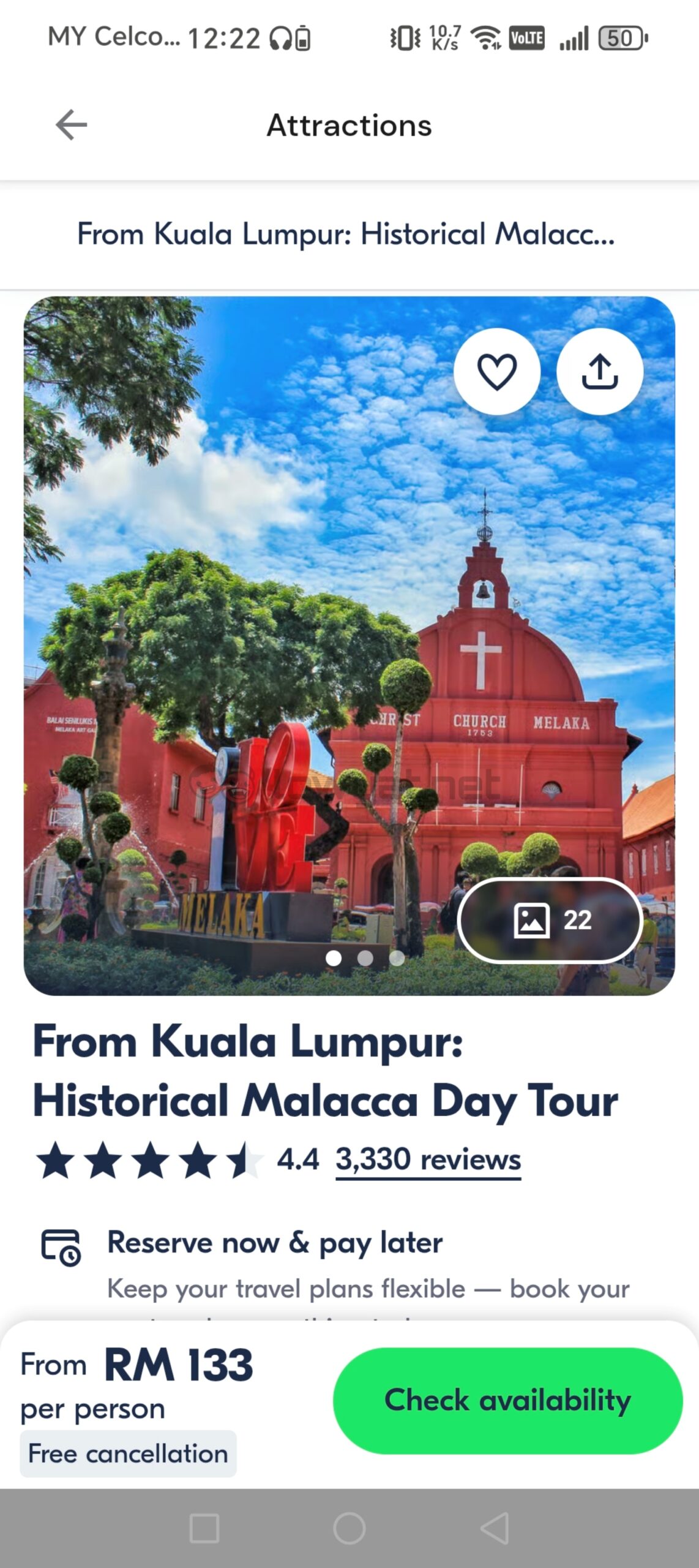Save tour with the heart icon
Screen dimensions: 699x1568
(x=496, y=371)
